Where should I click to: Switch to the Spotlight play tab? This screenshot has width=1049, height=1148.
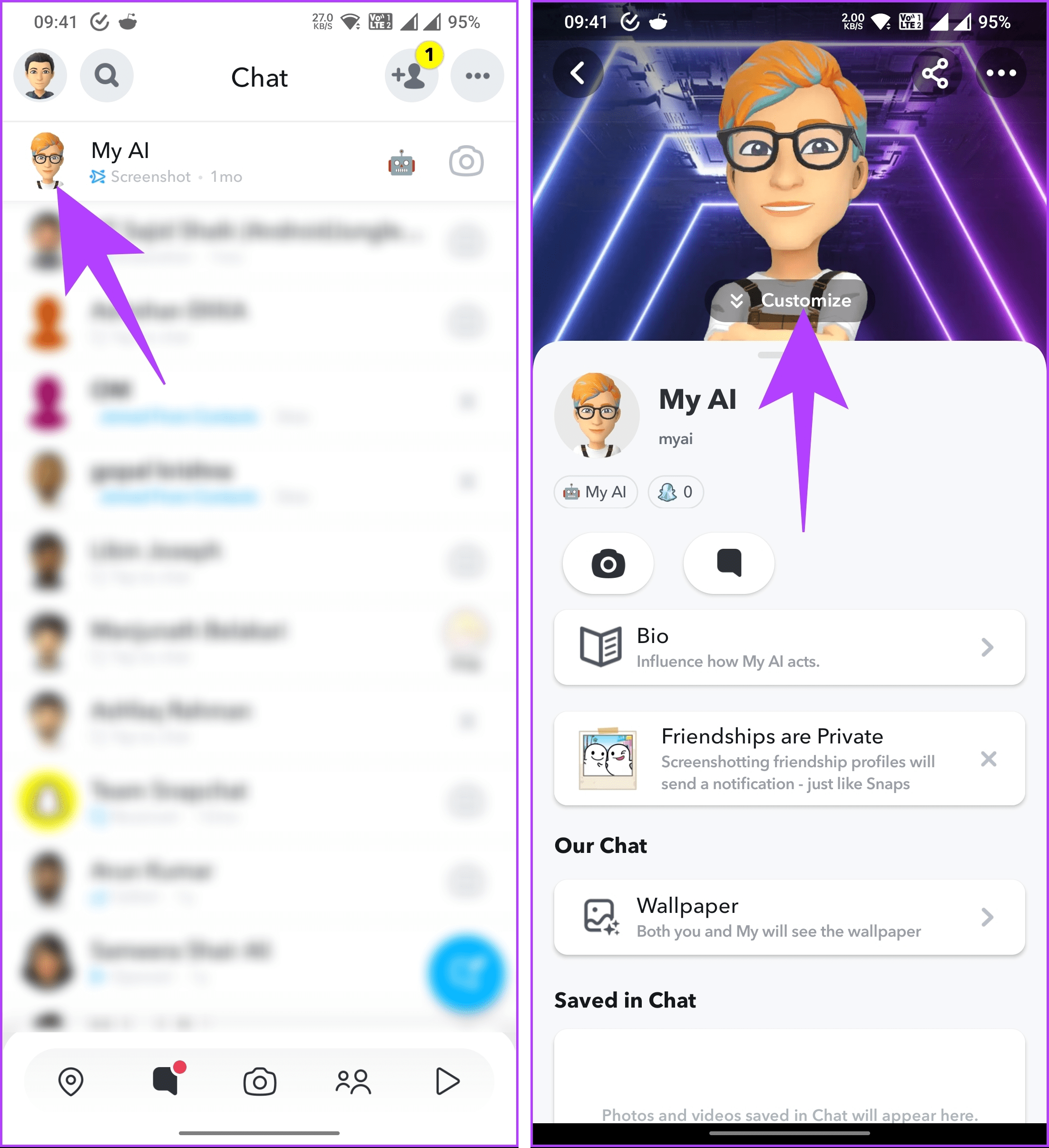(447, 1081)
